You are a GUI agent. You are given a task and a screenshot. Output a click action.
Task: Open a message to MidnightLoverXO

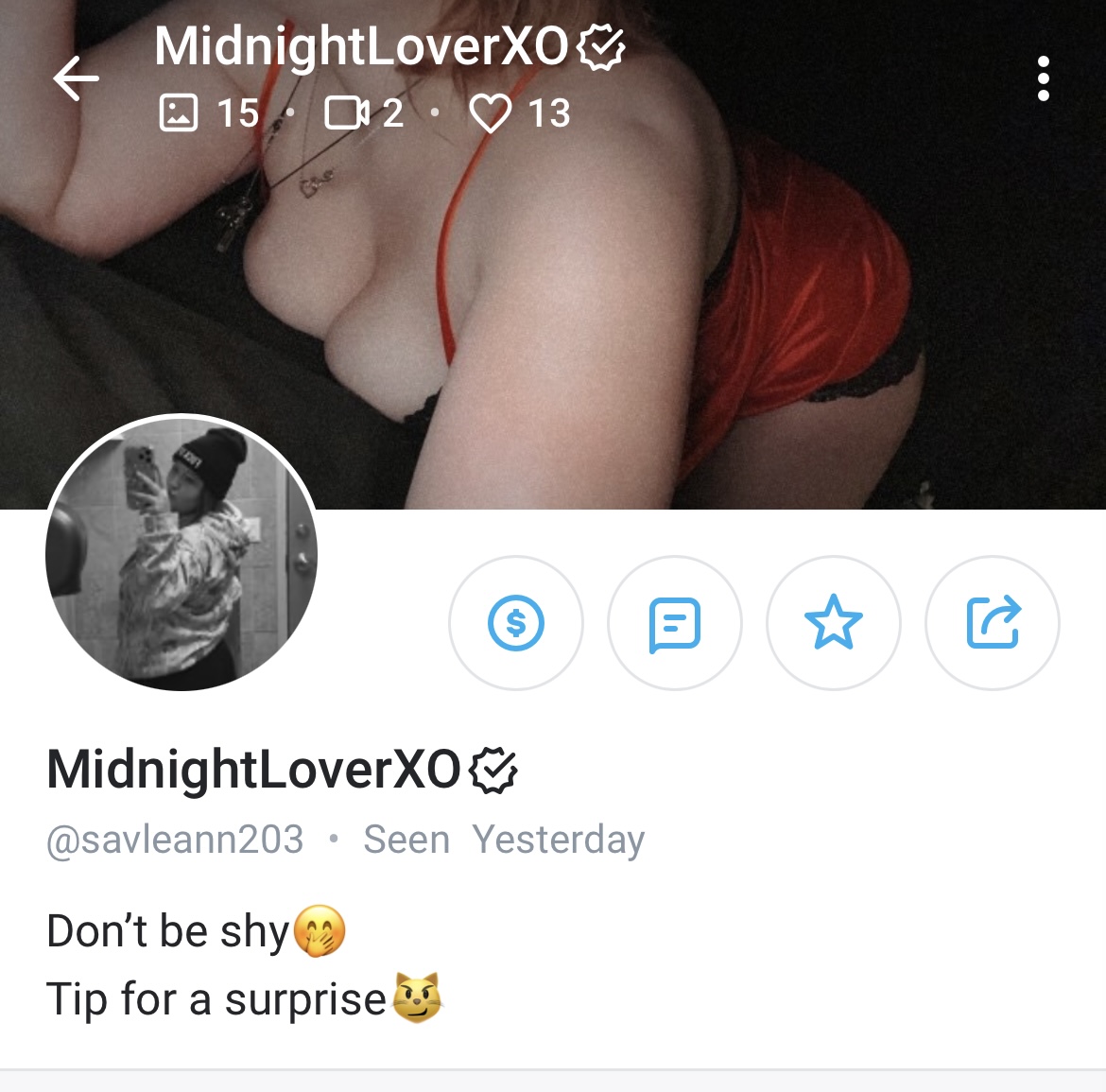click(x=675, y=623)
